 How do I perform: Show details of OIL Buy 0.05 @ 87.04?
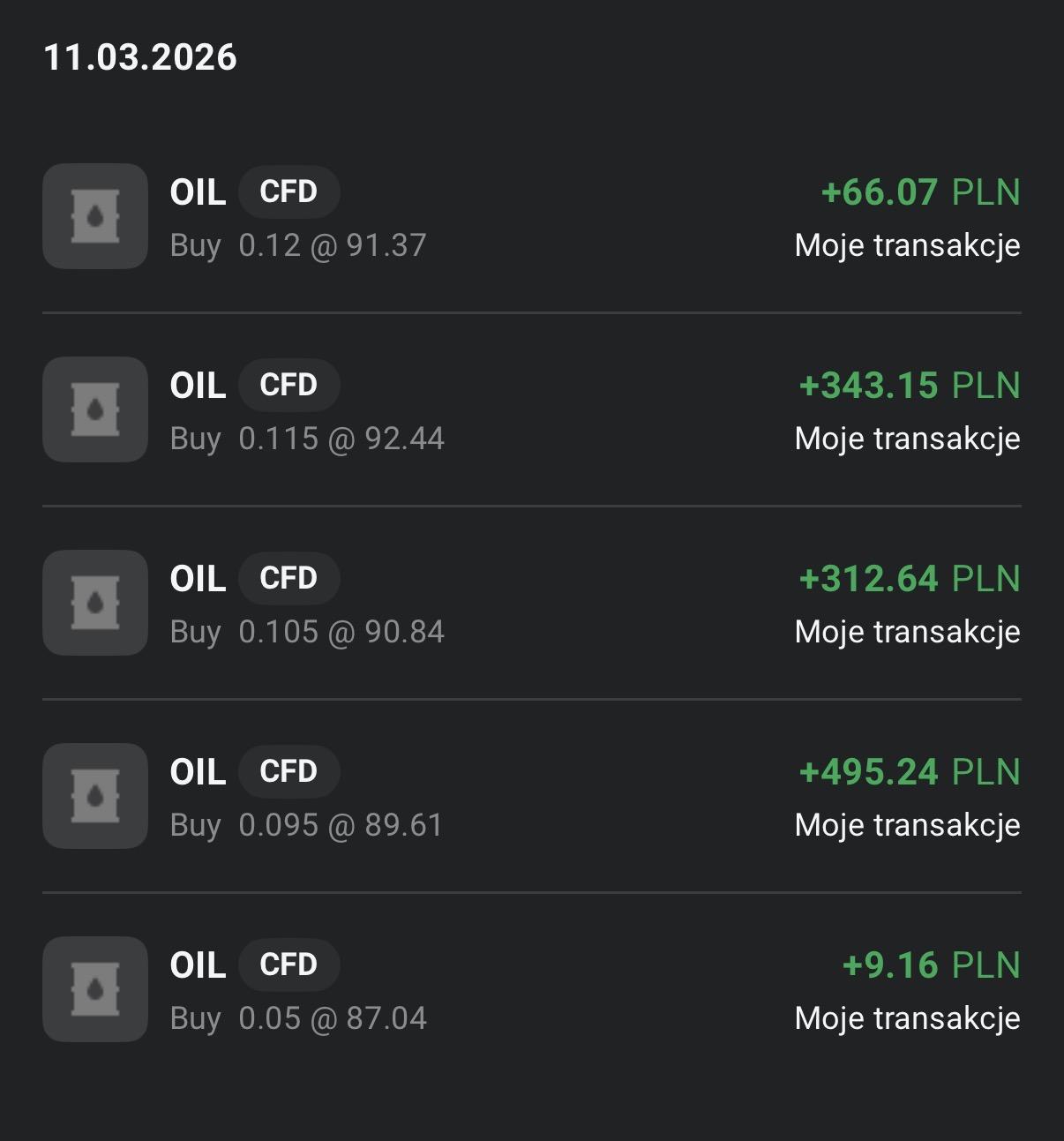531,990
